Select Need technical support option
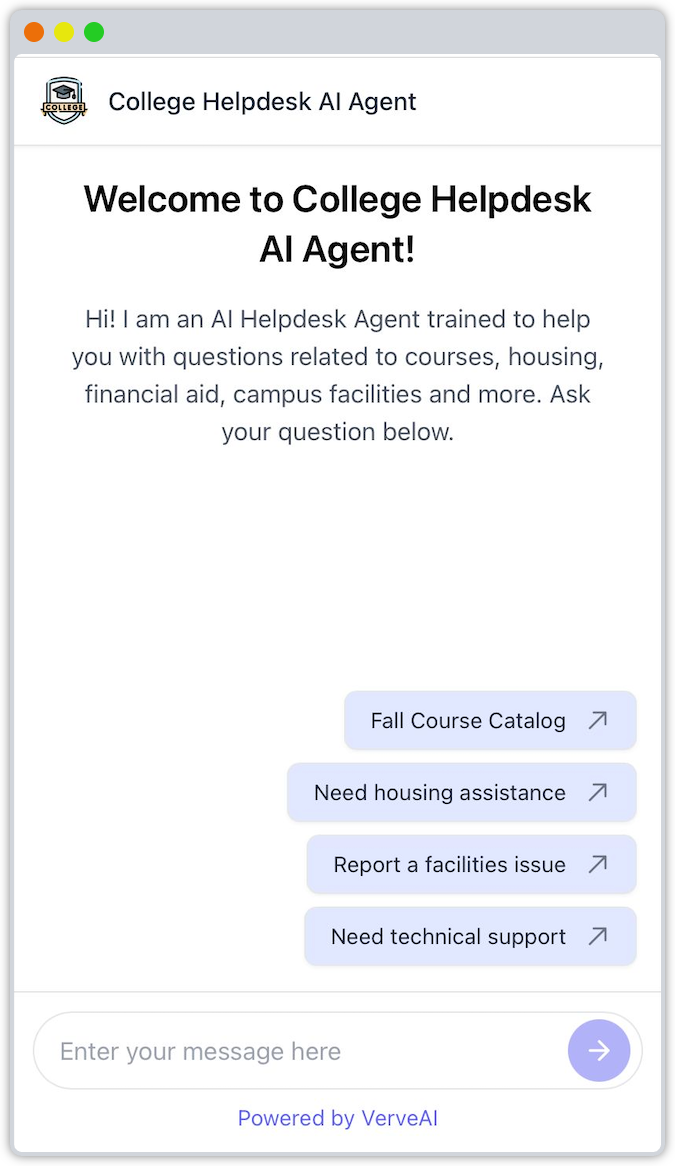Image resolution: width=675 pixels, height=1166 pixels. [469, 936]
